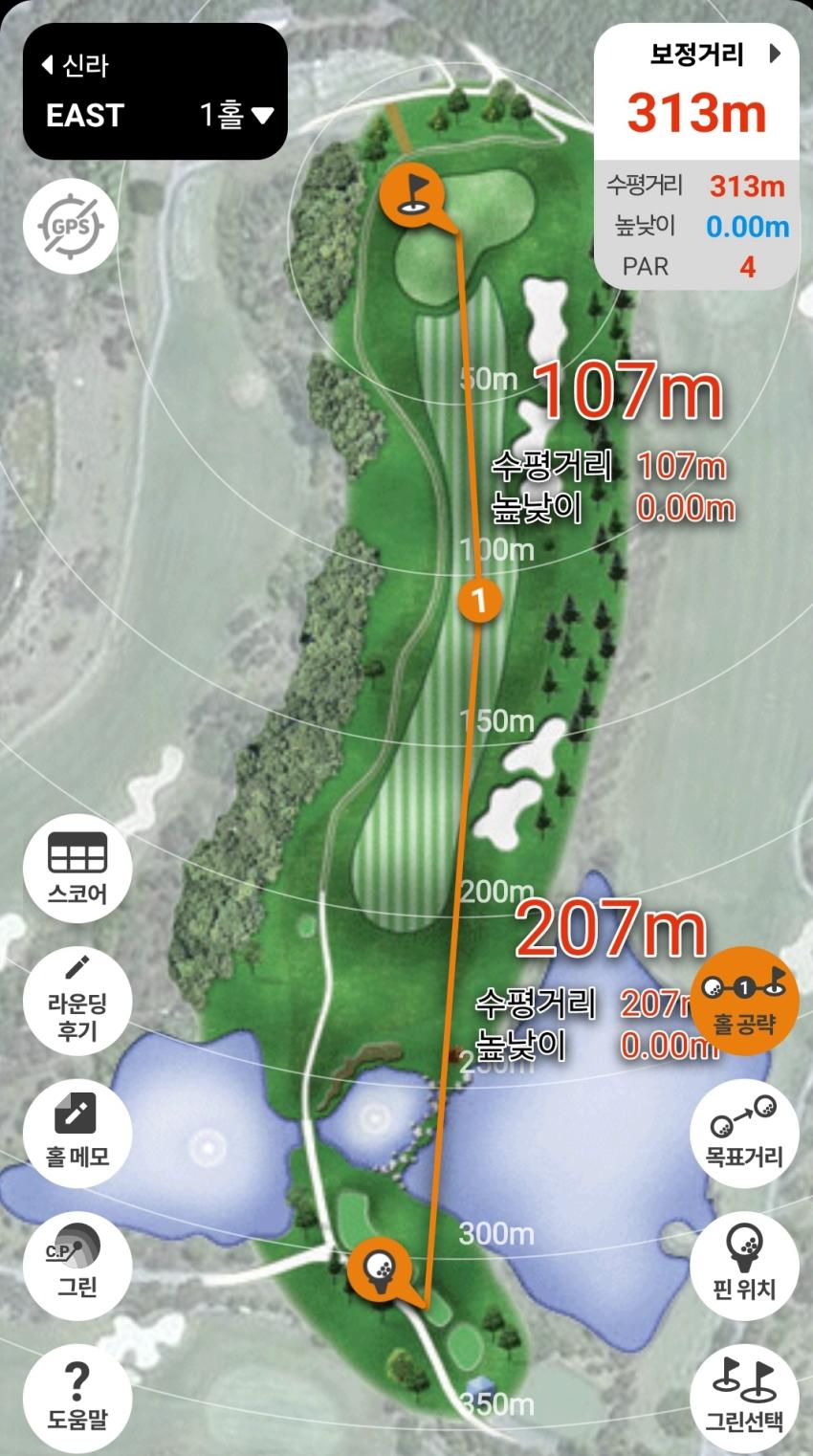This screenshot has width=813, height=1456.
Task: Open the 스코어 scorecard
Action: coord(77,868)
